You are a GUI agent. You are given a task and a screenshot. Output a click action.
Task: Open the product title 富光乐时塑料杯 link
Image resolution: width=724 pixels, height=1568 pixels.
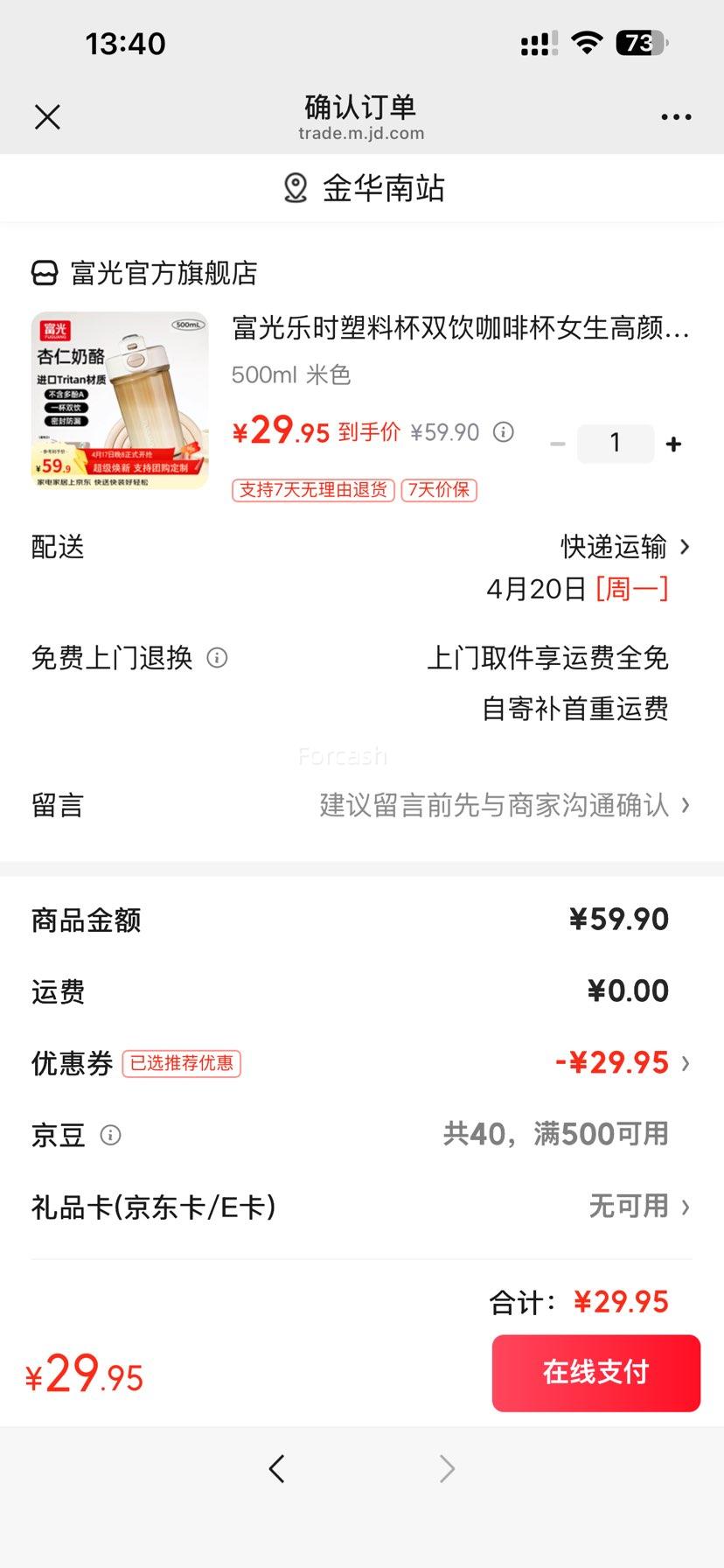(459, 331)
